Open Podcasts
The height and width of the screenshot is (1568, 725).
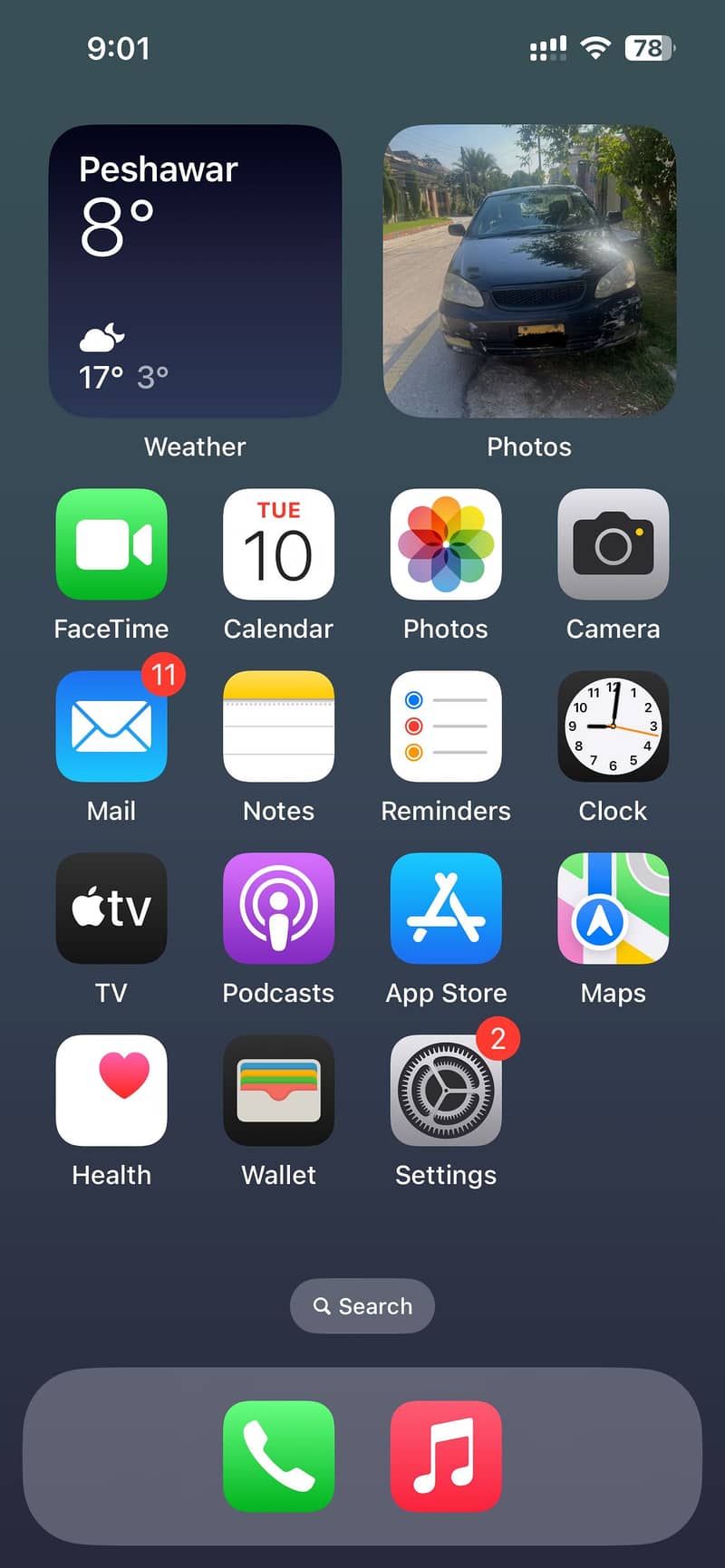(x=278, y=909)
